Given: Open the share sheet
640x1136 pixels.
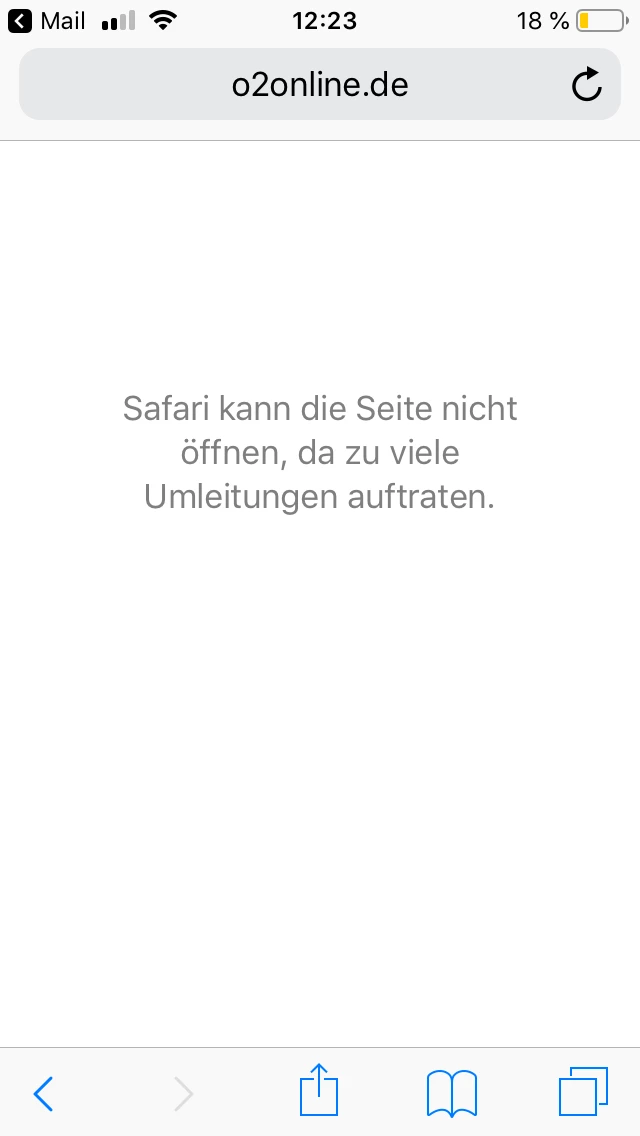Looking at the screenshot, I should tap(320, 1091).
